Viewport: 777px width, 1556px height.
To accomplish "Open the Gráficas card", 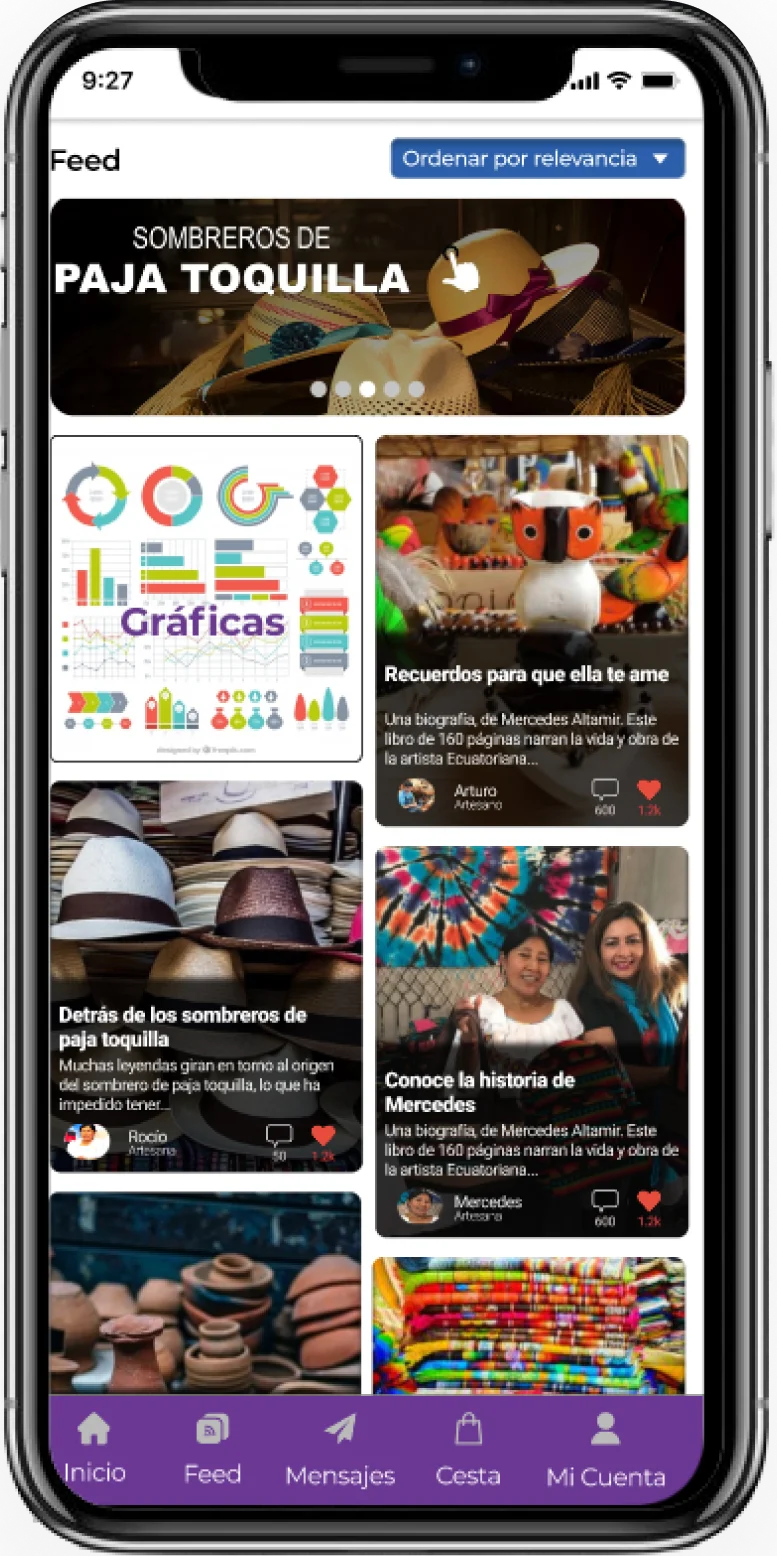I will 206,598.
